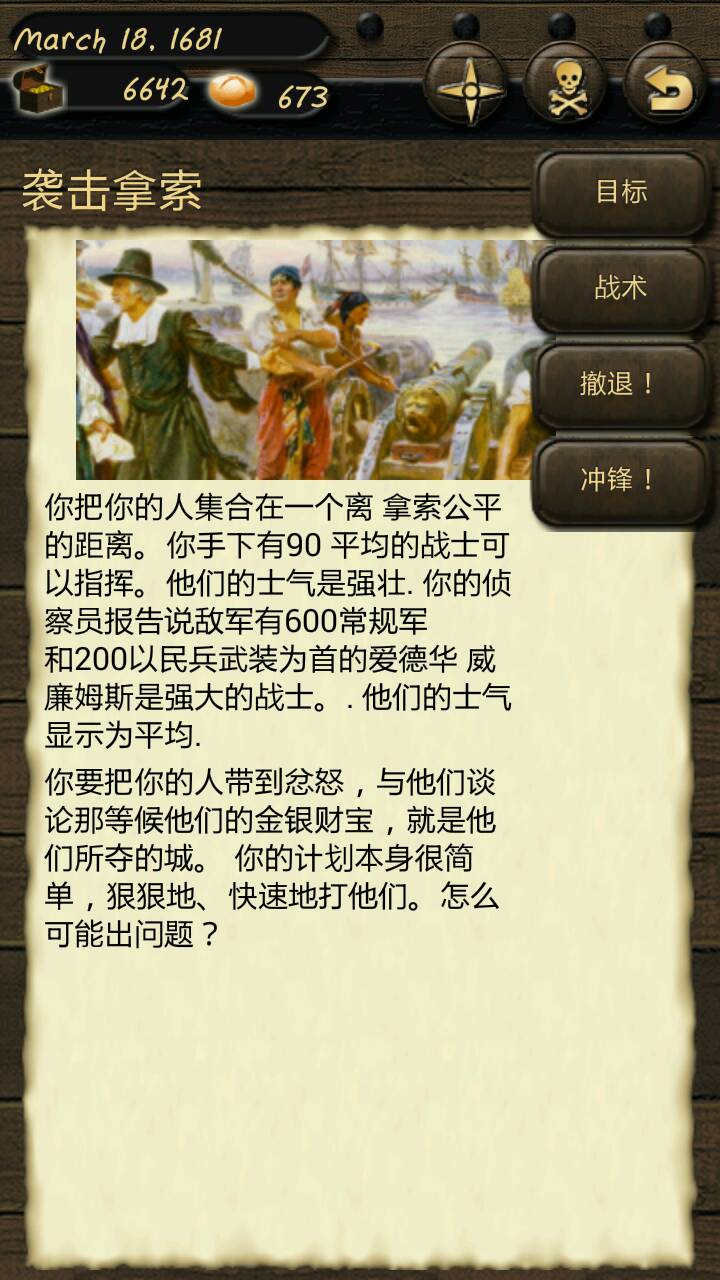Select 撤退！ to retreat
720x1280 pixels.
(x=621, y=384)
